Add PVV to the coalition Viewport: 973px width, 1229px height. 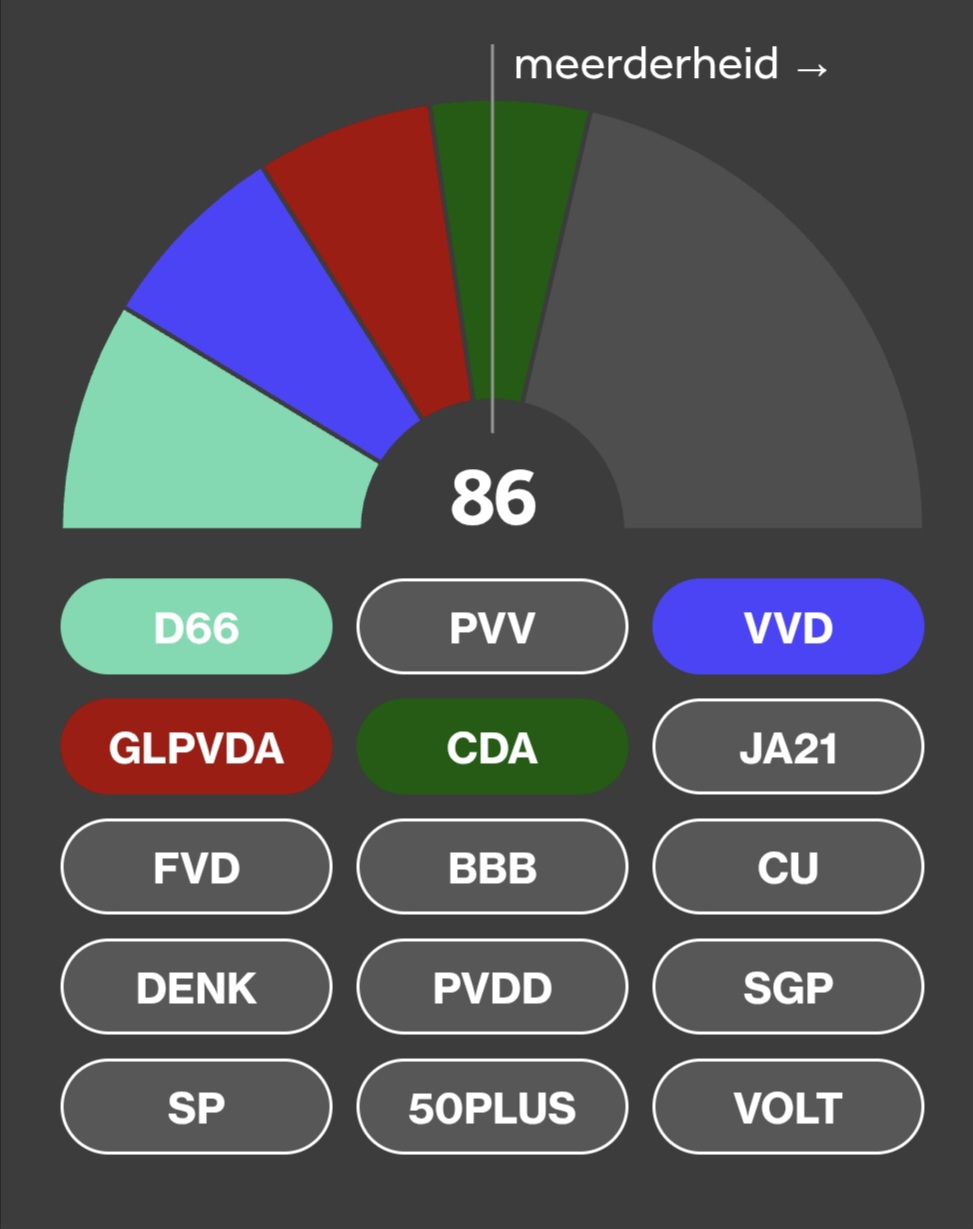(x=492, y=627)
